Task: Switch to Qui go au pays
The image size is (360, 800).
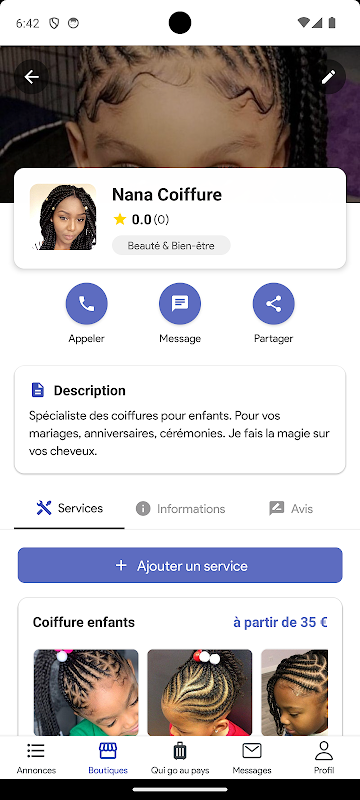Action: pos(180,758)
